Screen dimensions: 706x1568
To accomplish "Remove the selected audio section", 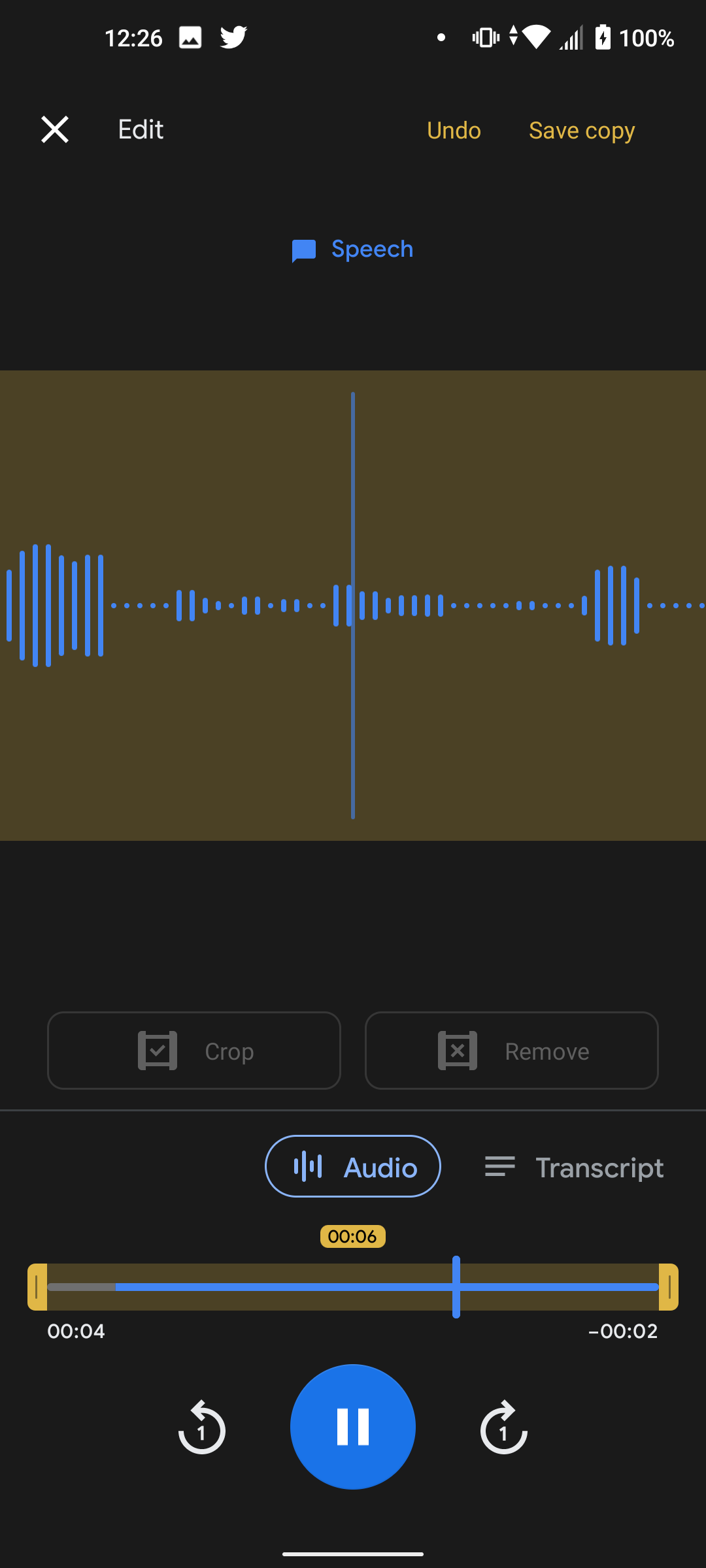I will [511, 1051].
